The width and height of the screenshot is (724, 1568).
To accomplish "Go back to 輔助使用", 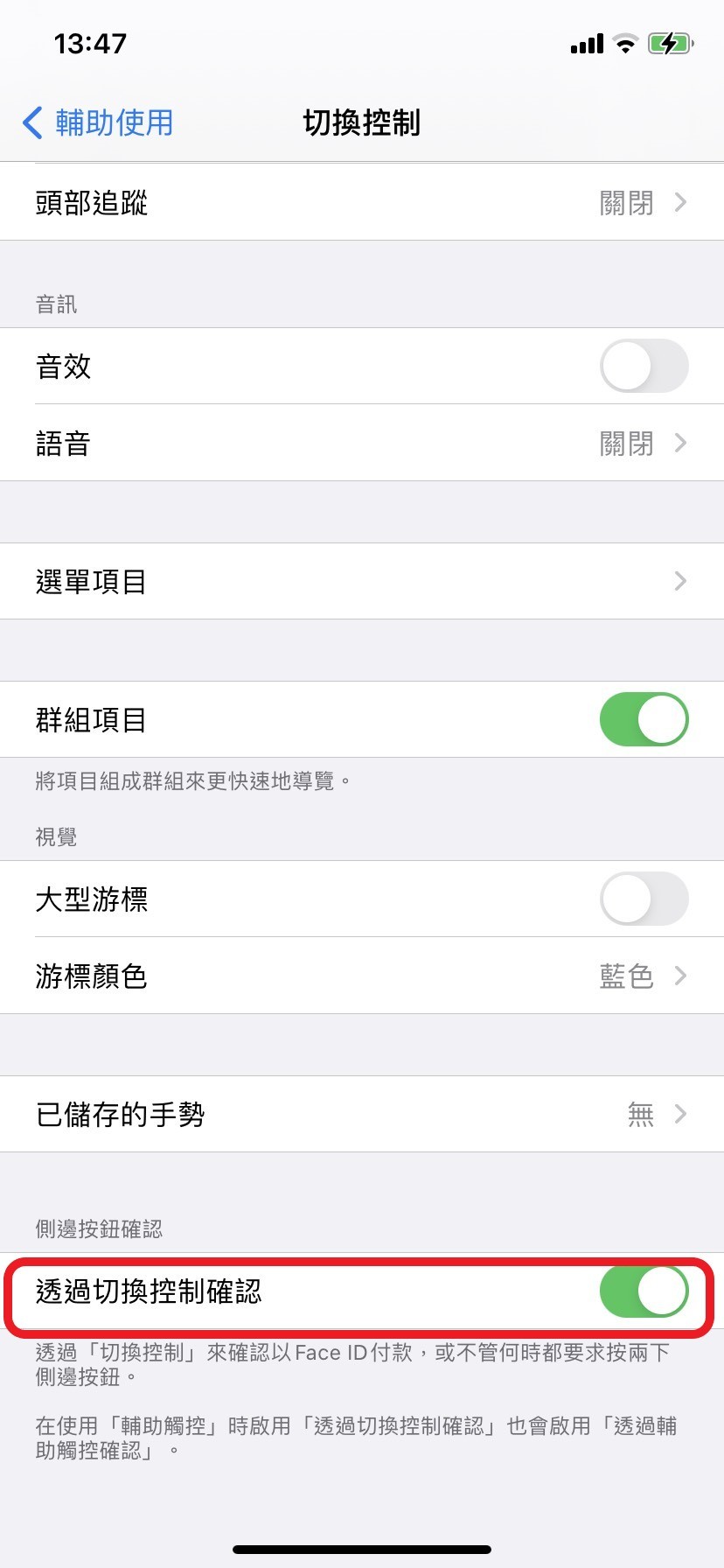I will [98, 122].
